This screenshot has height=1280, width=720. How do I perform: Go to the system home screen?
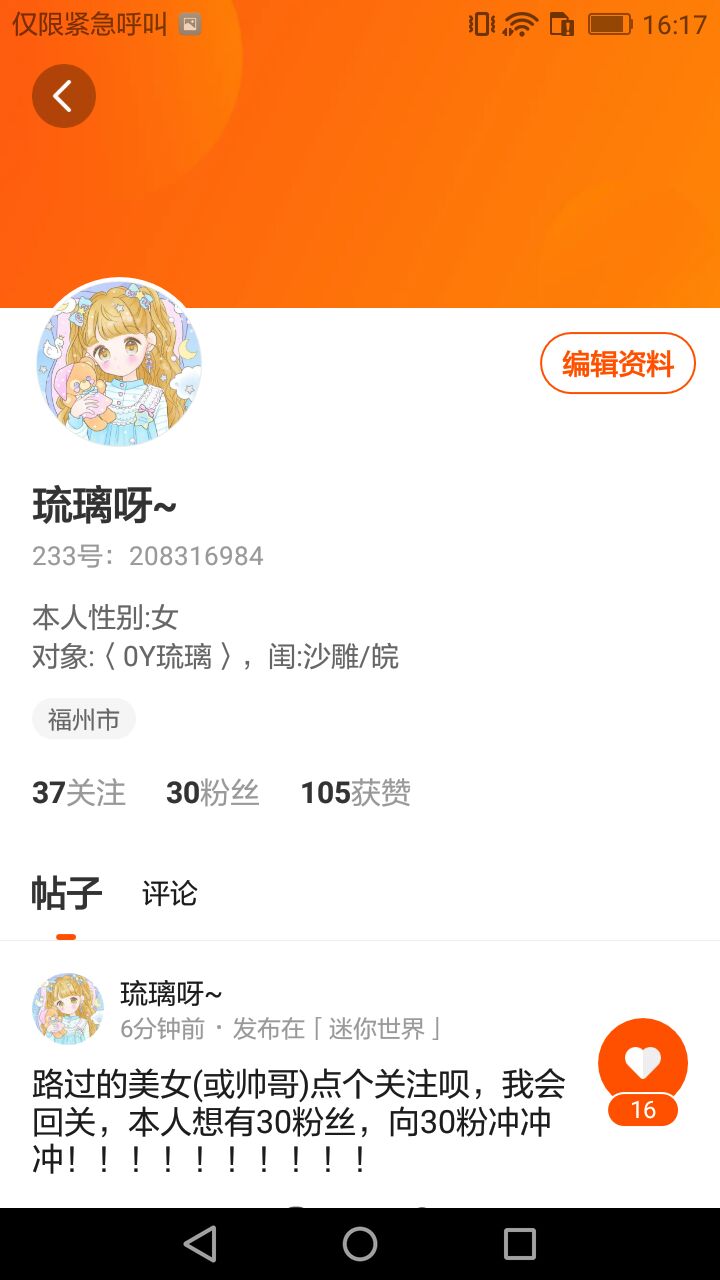[x=360, y=1244]
